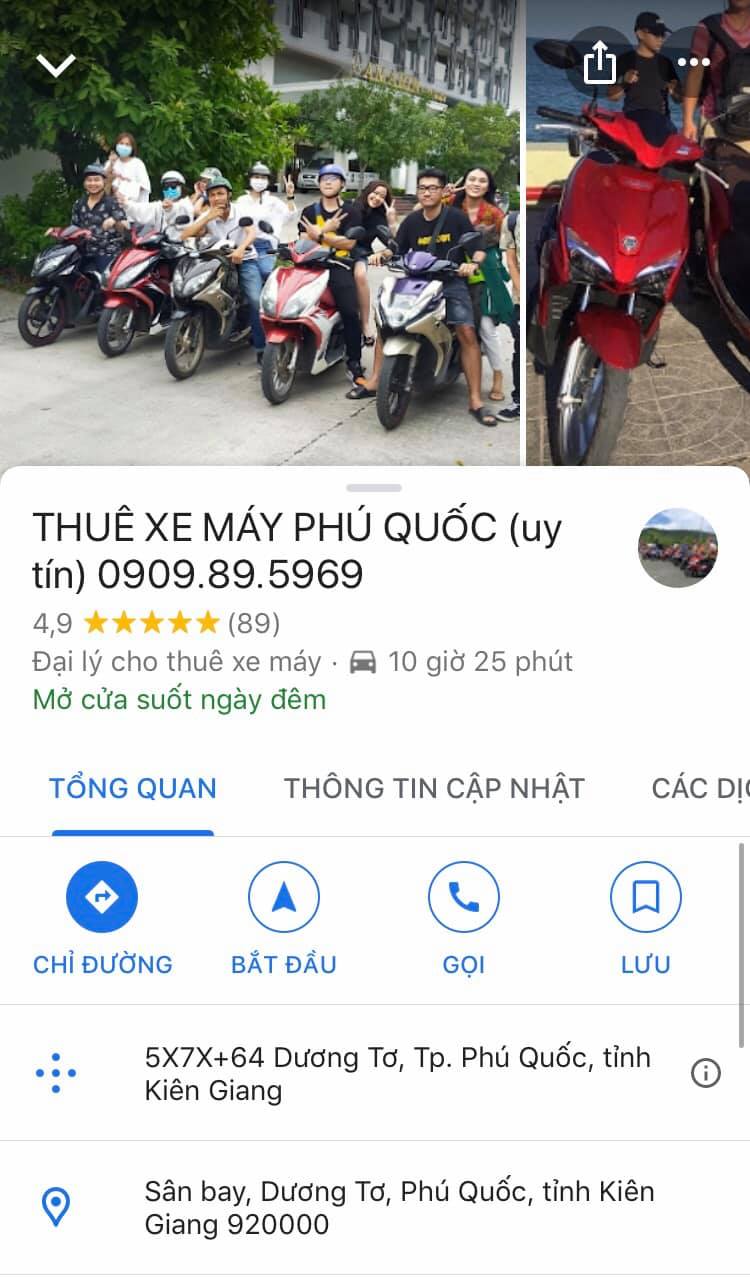Open the group photo with scooters
The width and height of the screenshot is (750, 1277).
(x=260, y=232)
